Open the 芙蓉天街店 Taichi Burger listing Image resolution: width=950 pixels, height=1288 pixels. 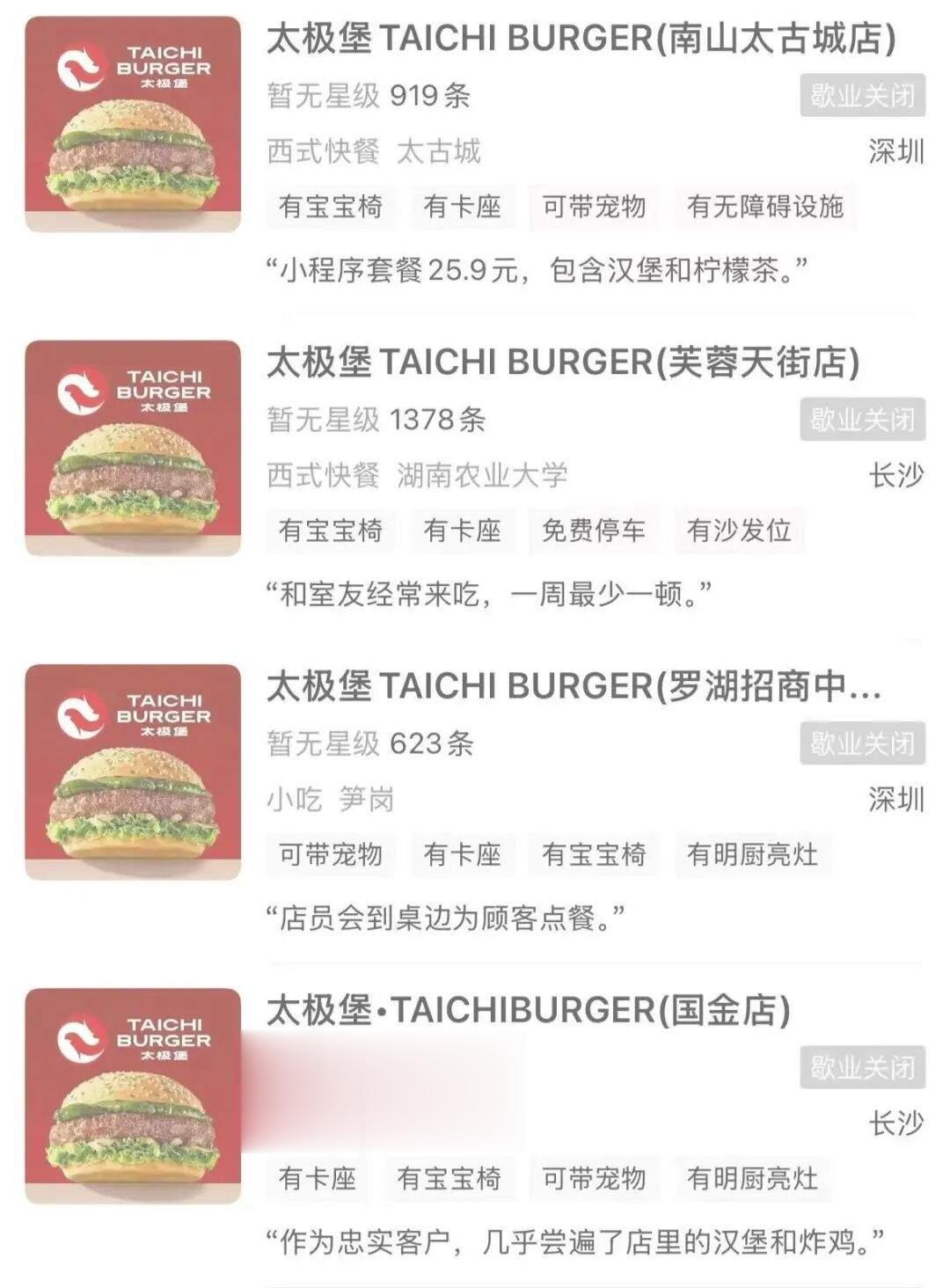[563, 362]
